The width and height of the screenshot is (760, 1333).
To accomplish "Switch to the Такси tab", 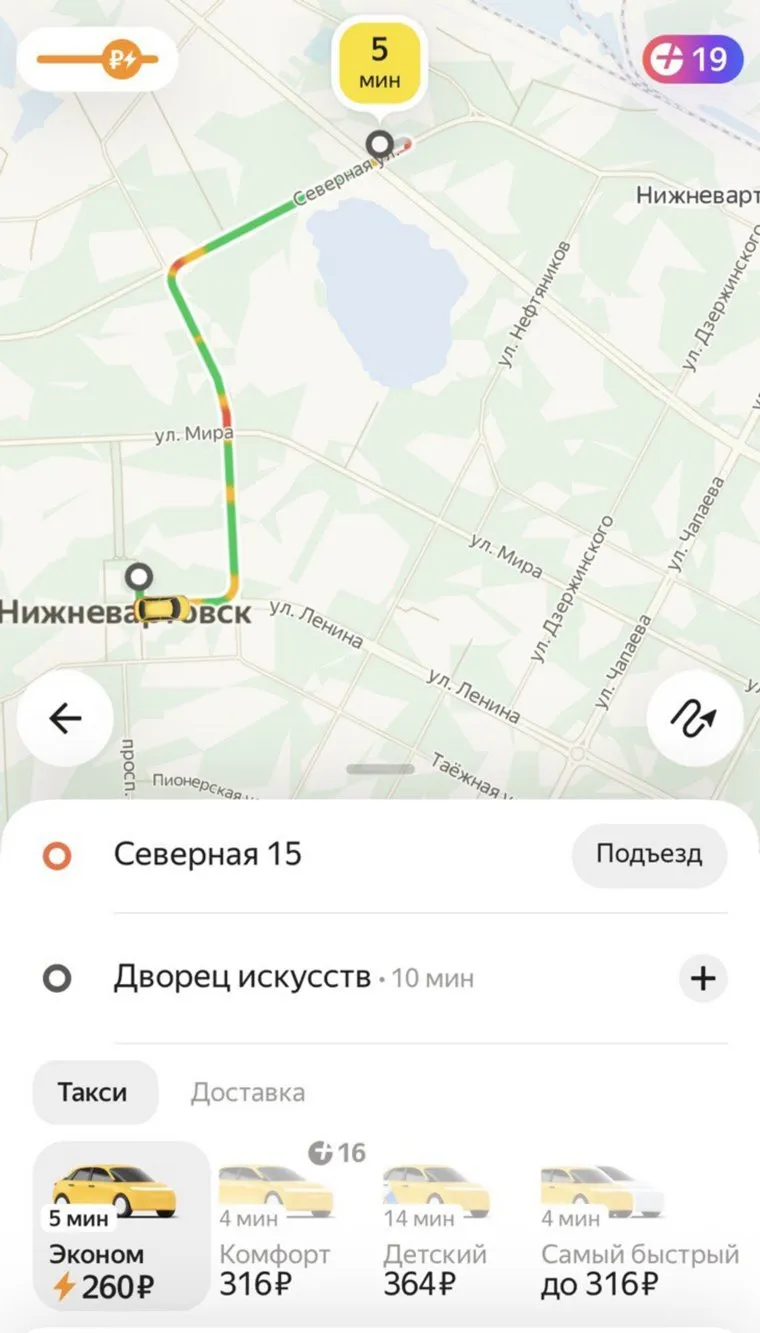I will [x=93, y=1092].
